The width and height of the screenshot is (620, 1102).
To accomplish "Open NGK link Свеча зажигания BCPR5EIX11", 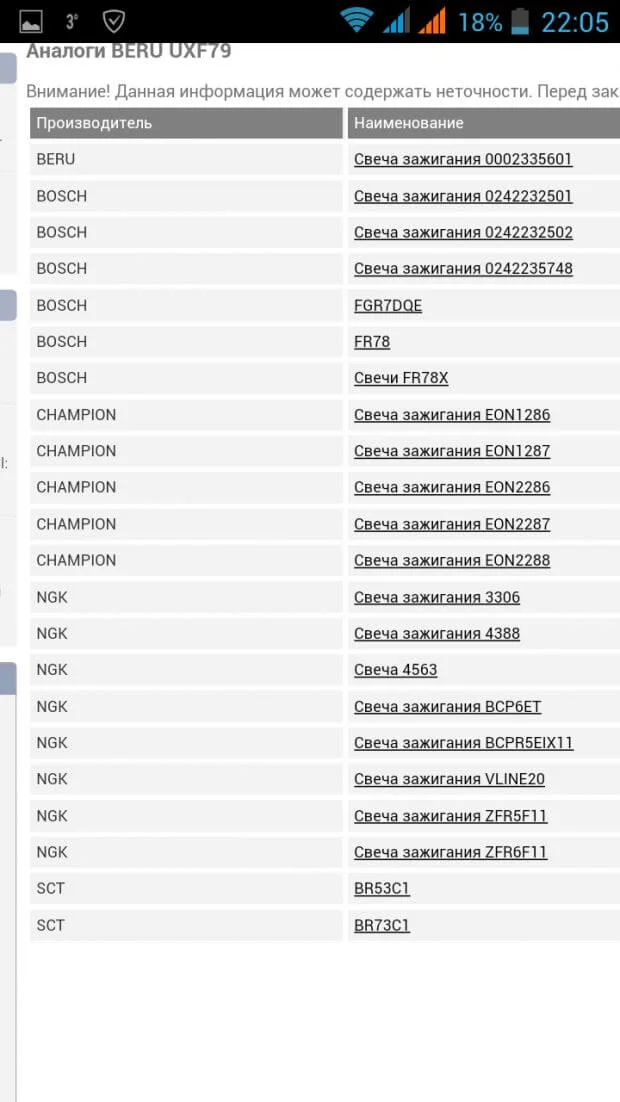I will click(x=463, y=743).
